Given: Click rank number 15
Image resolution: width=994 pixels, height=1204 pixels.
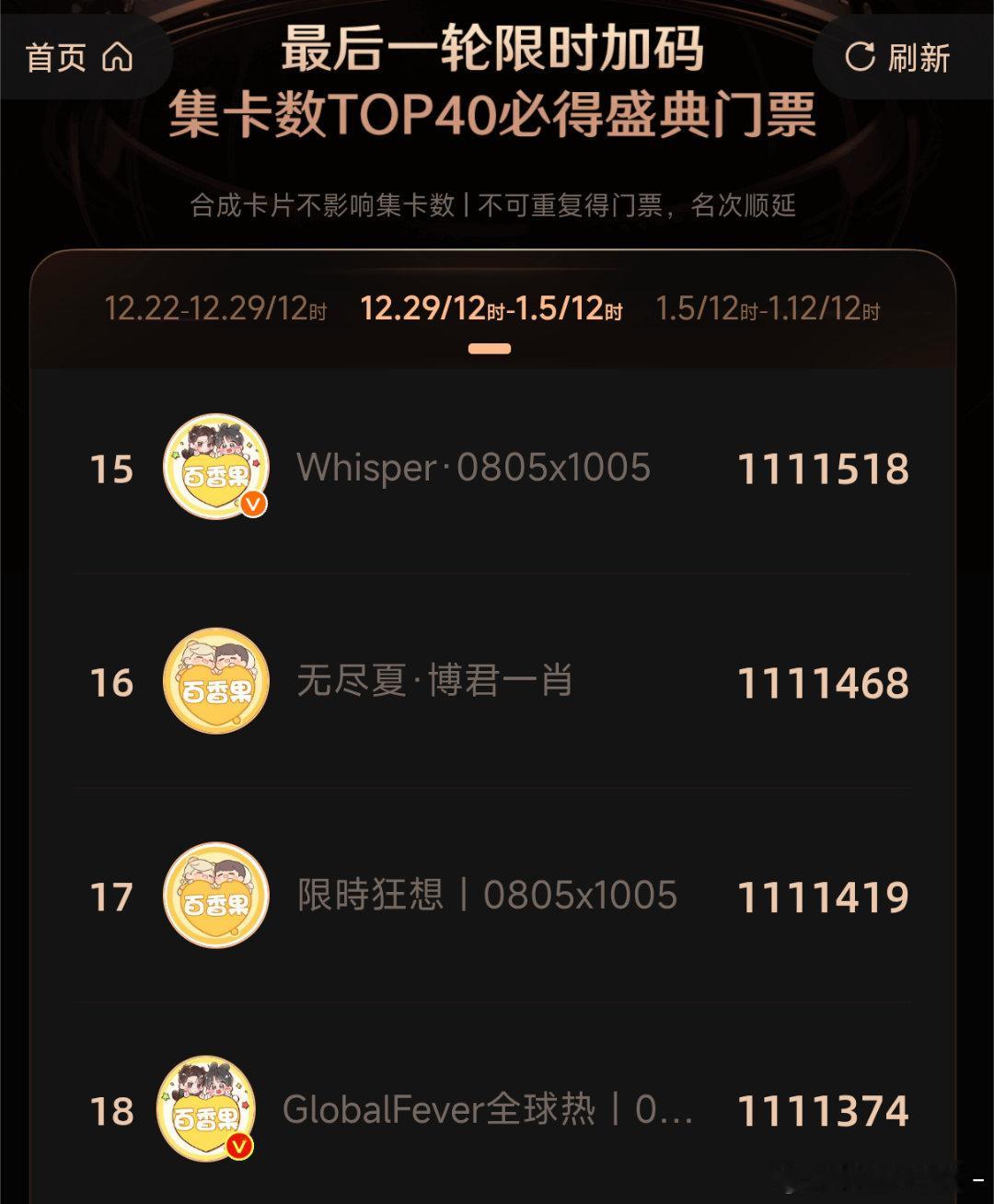Looking at the screenshot, I should (x=110, y=469).
